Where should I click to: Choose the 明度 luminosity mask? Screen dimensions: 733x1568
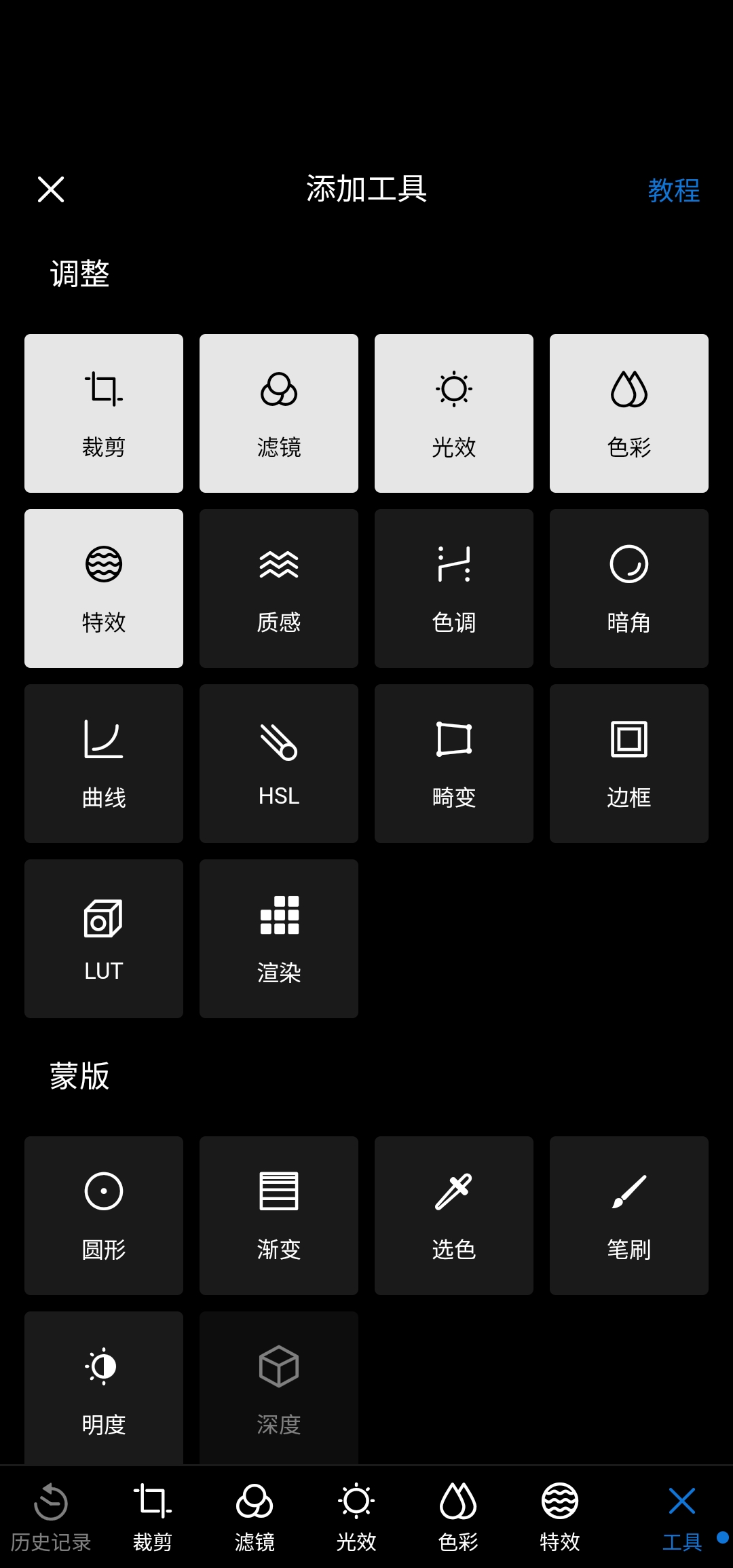(x=104, y=1387)
